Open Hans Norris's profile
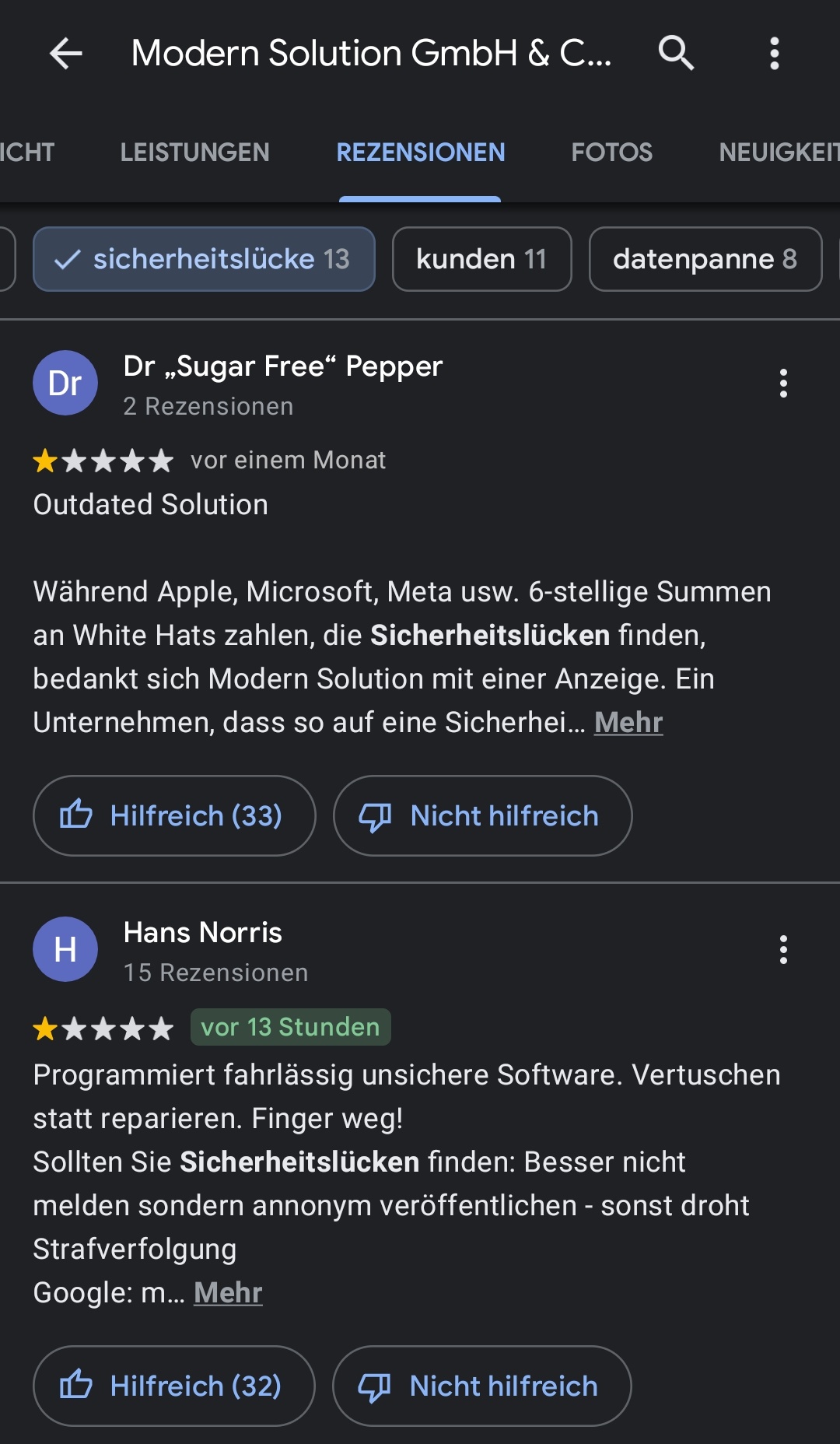This screenshot has height=1444, width=840. [x=202, y=933]
